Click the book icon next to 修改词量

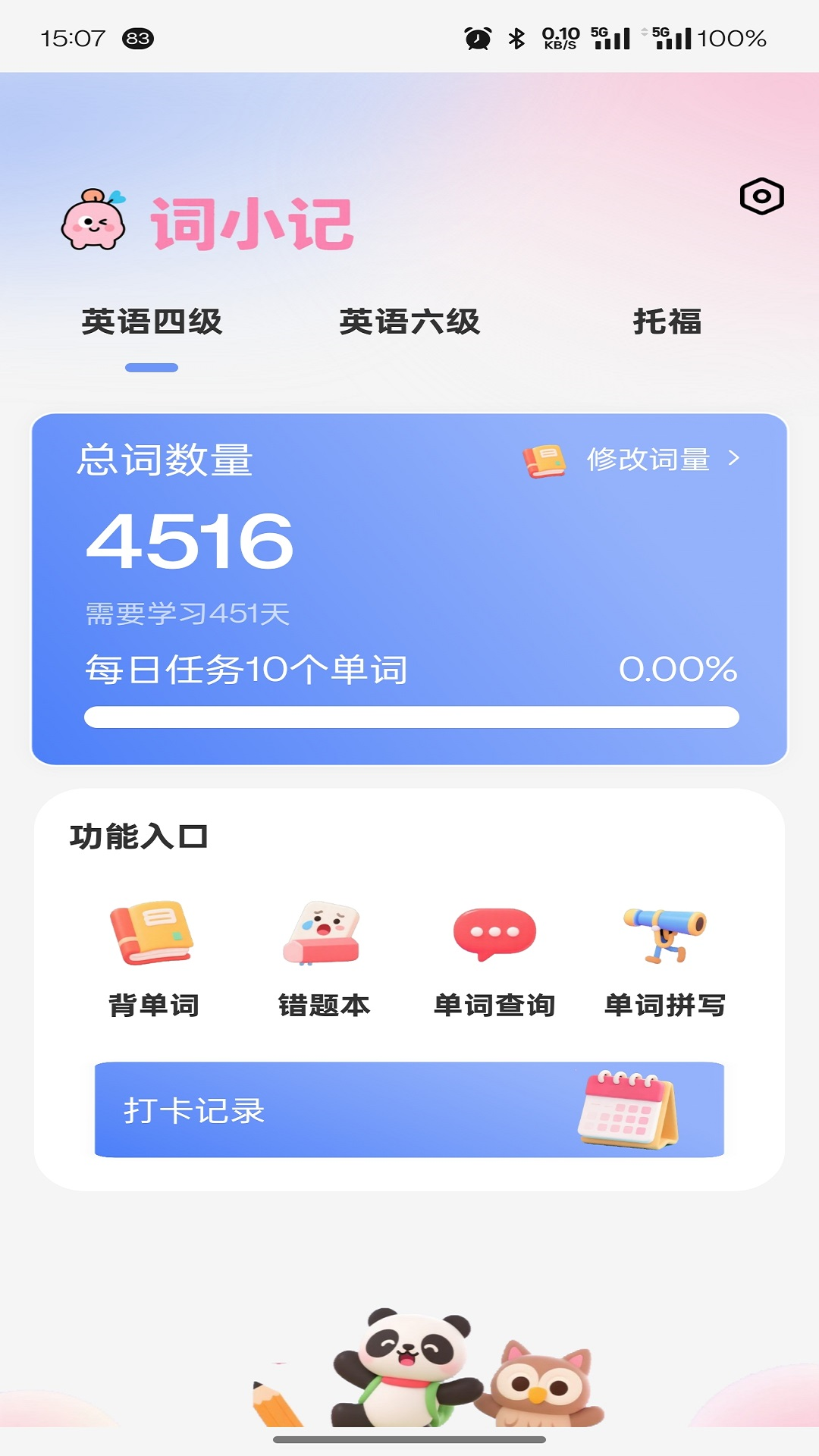click(543, 459)
